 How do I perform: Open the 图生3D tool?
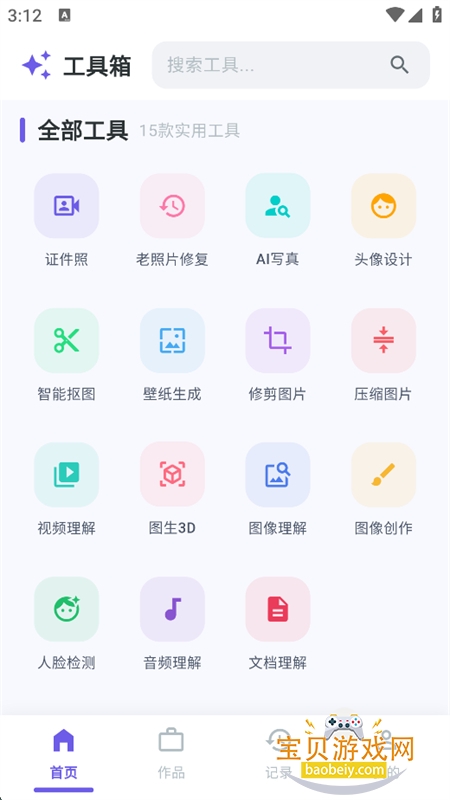click(172, 489)
